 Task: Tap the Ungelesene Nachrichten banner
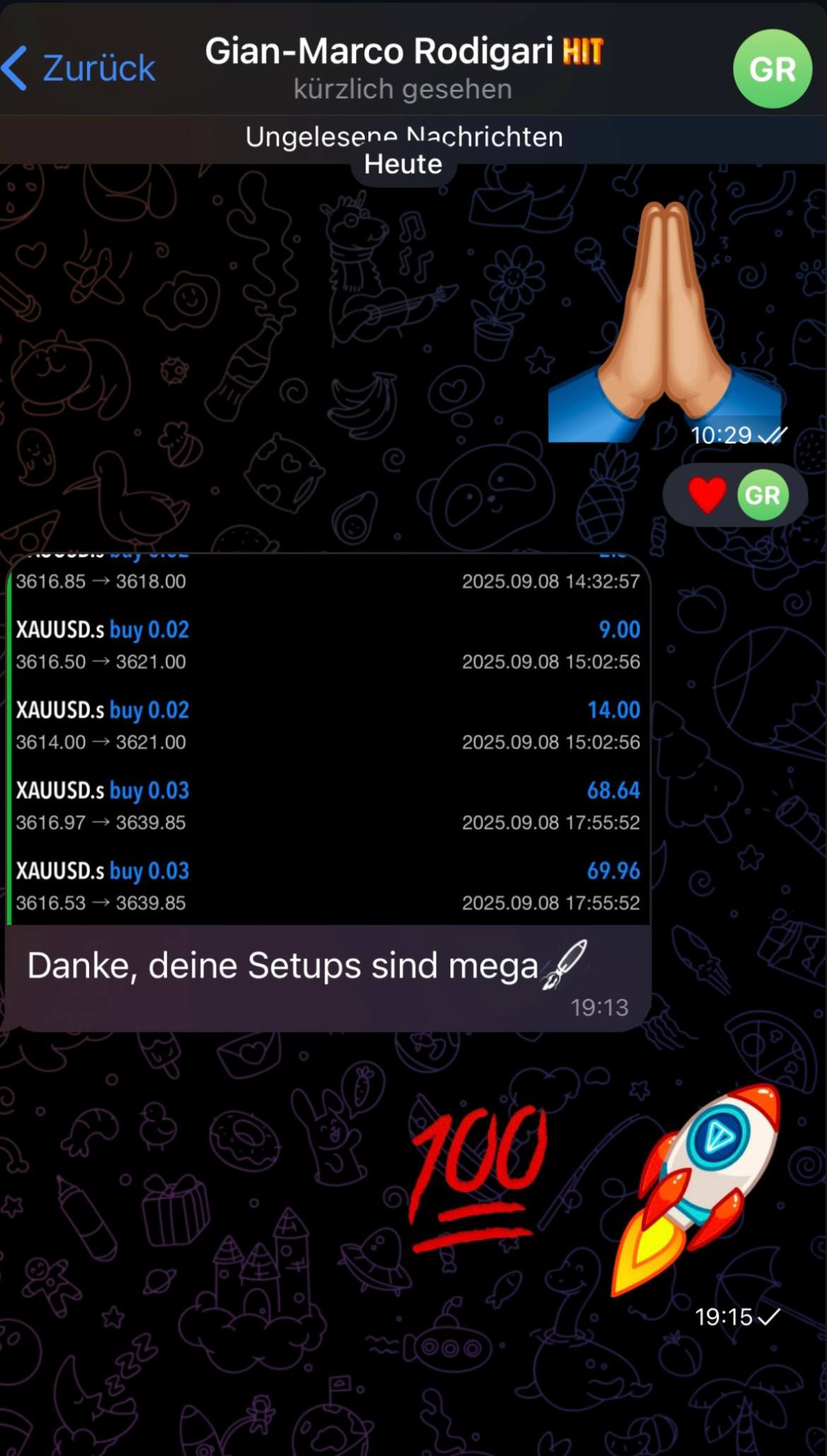(x=404, y=136)
